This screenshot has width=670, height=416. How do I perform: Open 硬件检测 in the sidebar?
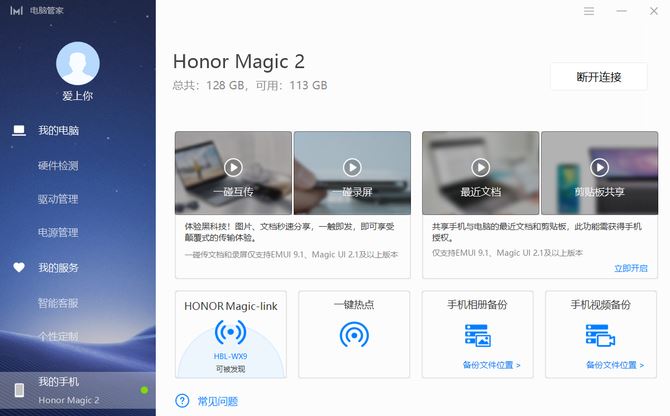58,165
